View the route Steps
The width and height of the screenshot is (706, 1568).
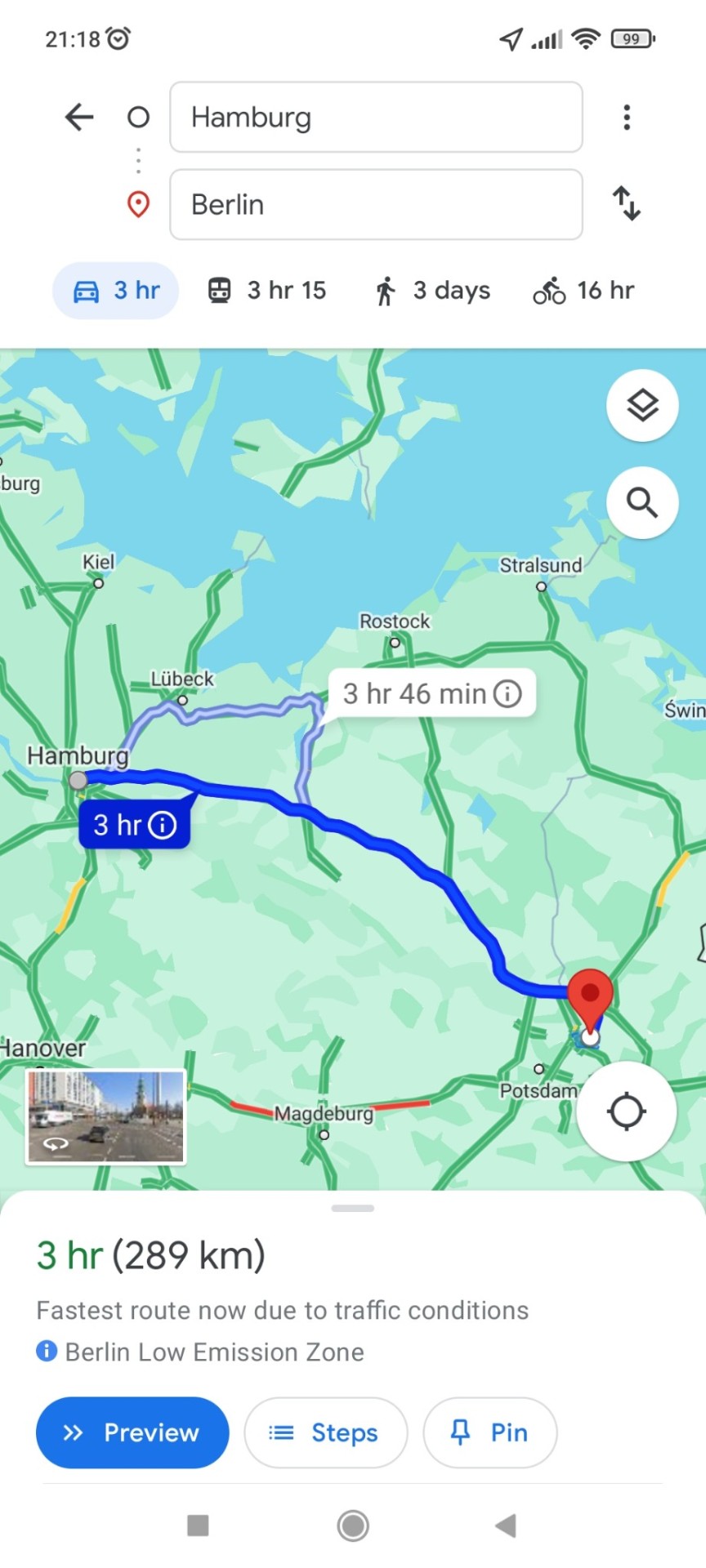(325, 1432)
